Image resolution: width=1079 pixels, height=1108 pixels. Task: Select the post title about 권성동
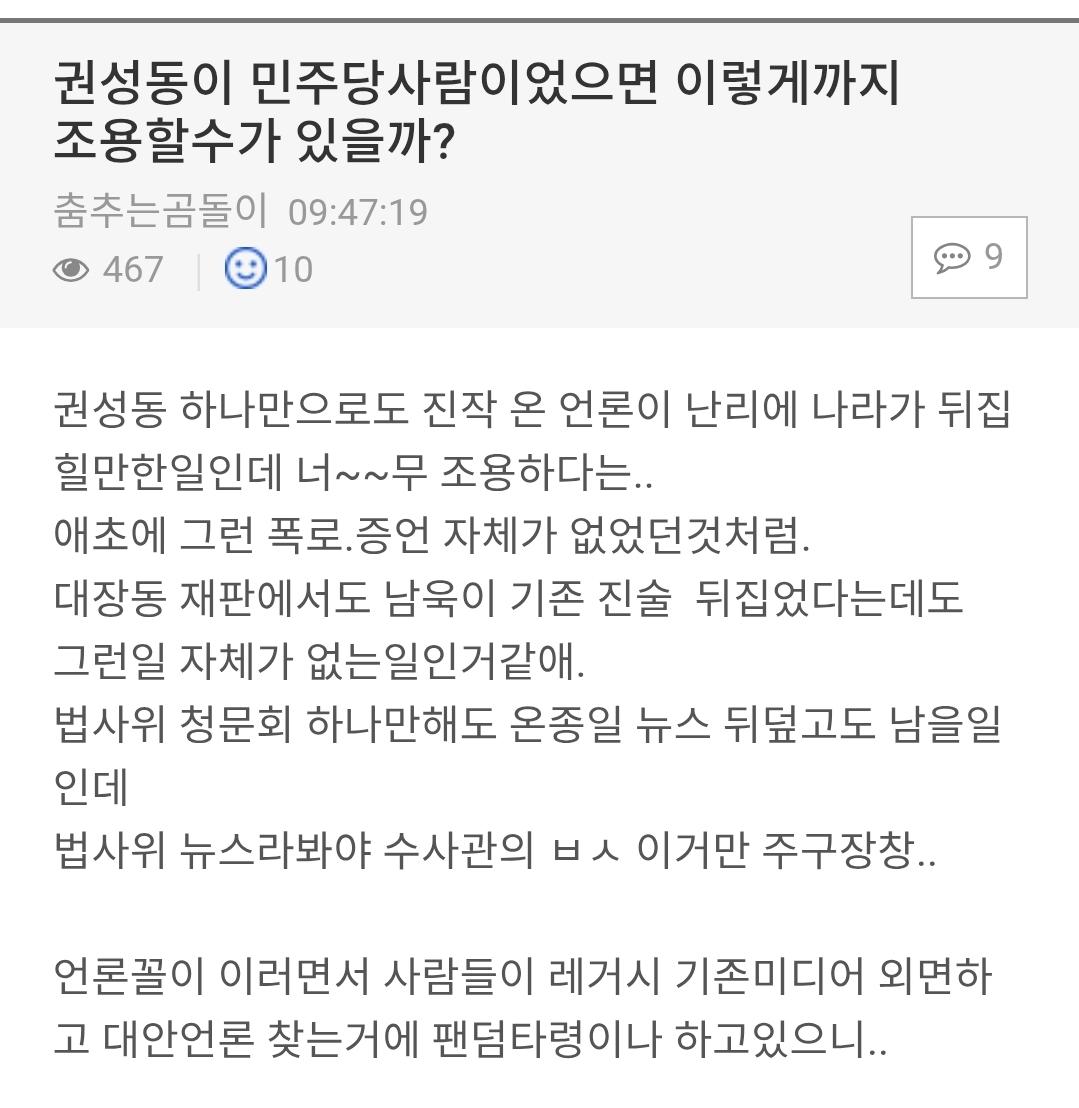(470, 110)
